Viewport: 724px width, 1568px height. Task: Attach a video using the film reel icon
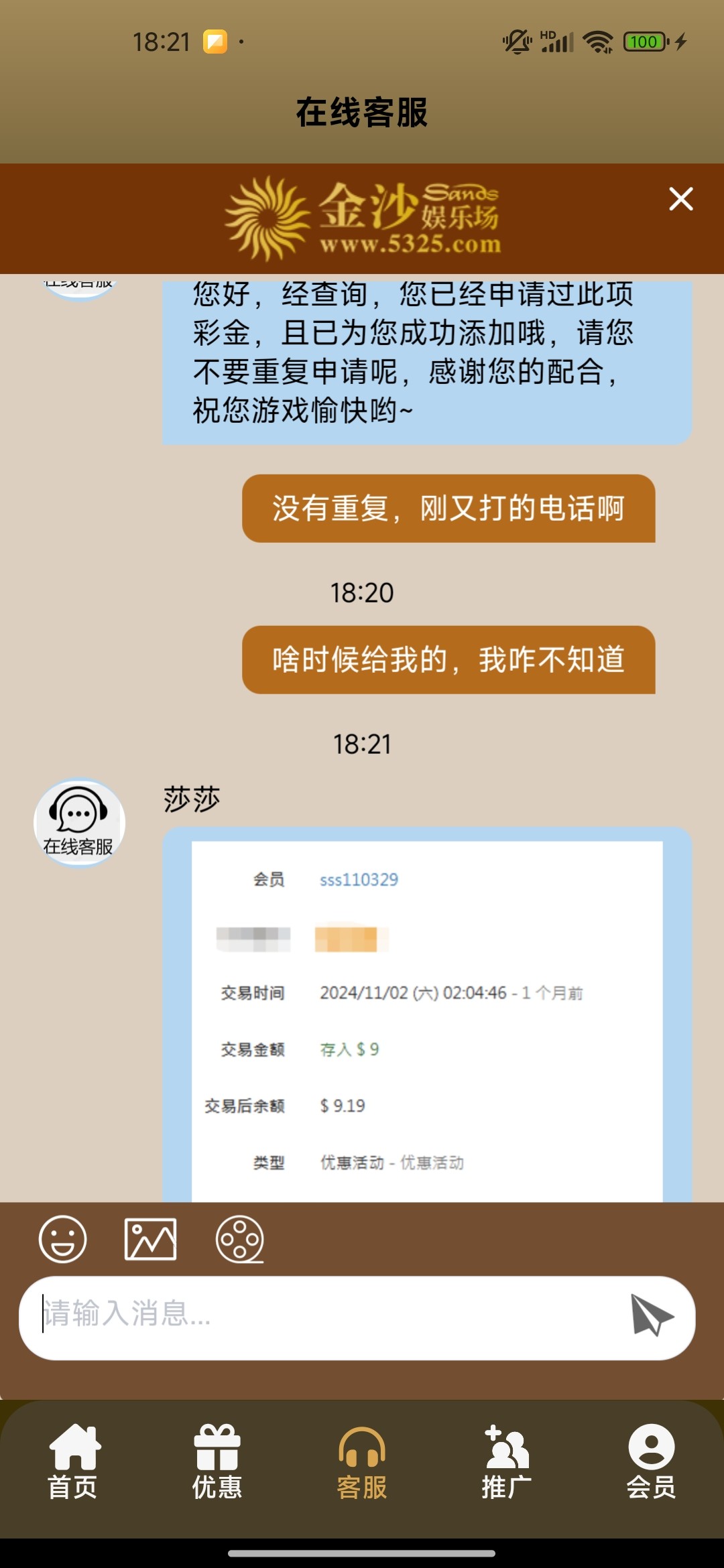click(239, 1239)
